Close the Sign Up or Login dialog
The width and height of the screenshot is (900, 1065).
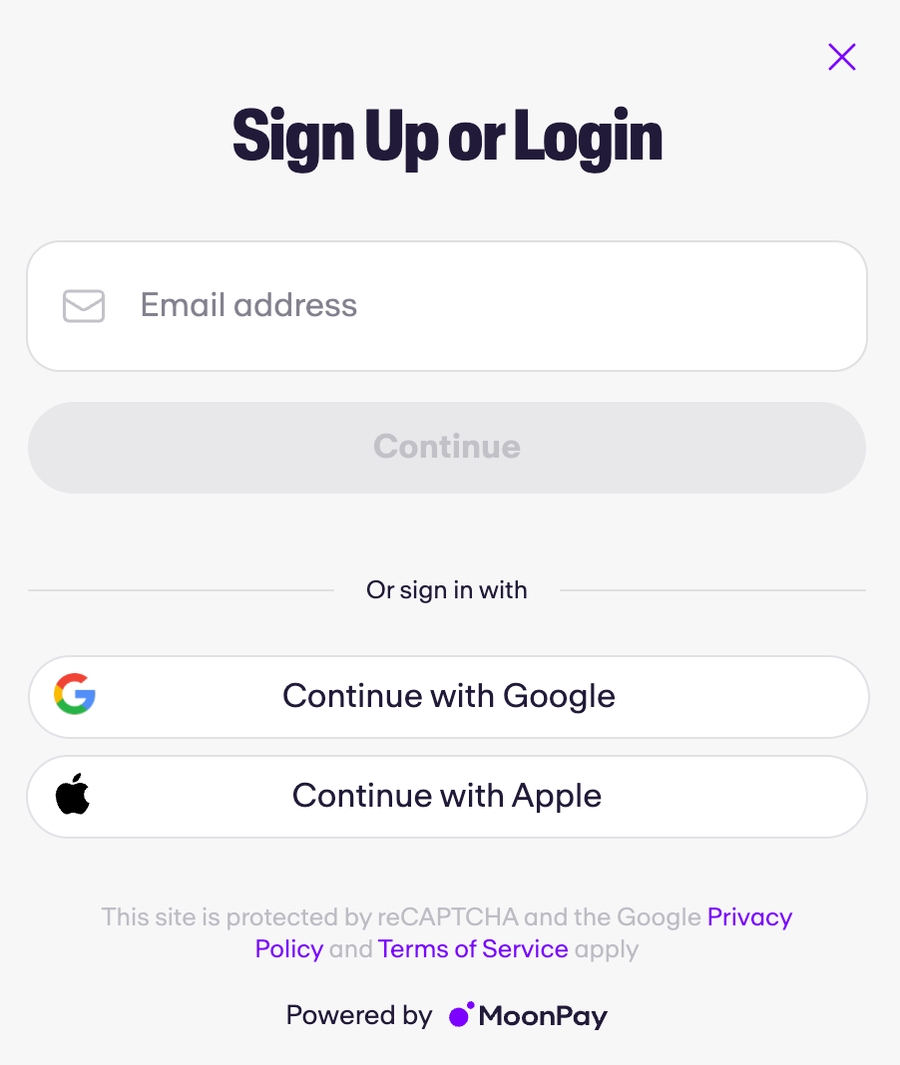(842, 57)
